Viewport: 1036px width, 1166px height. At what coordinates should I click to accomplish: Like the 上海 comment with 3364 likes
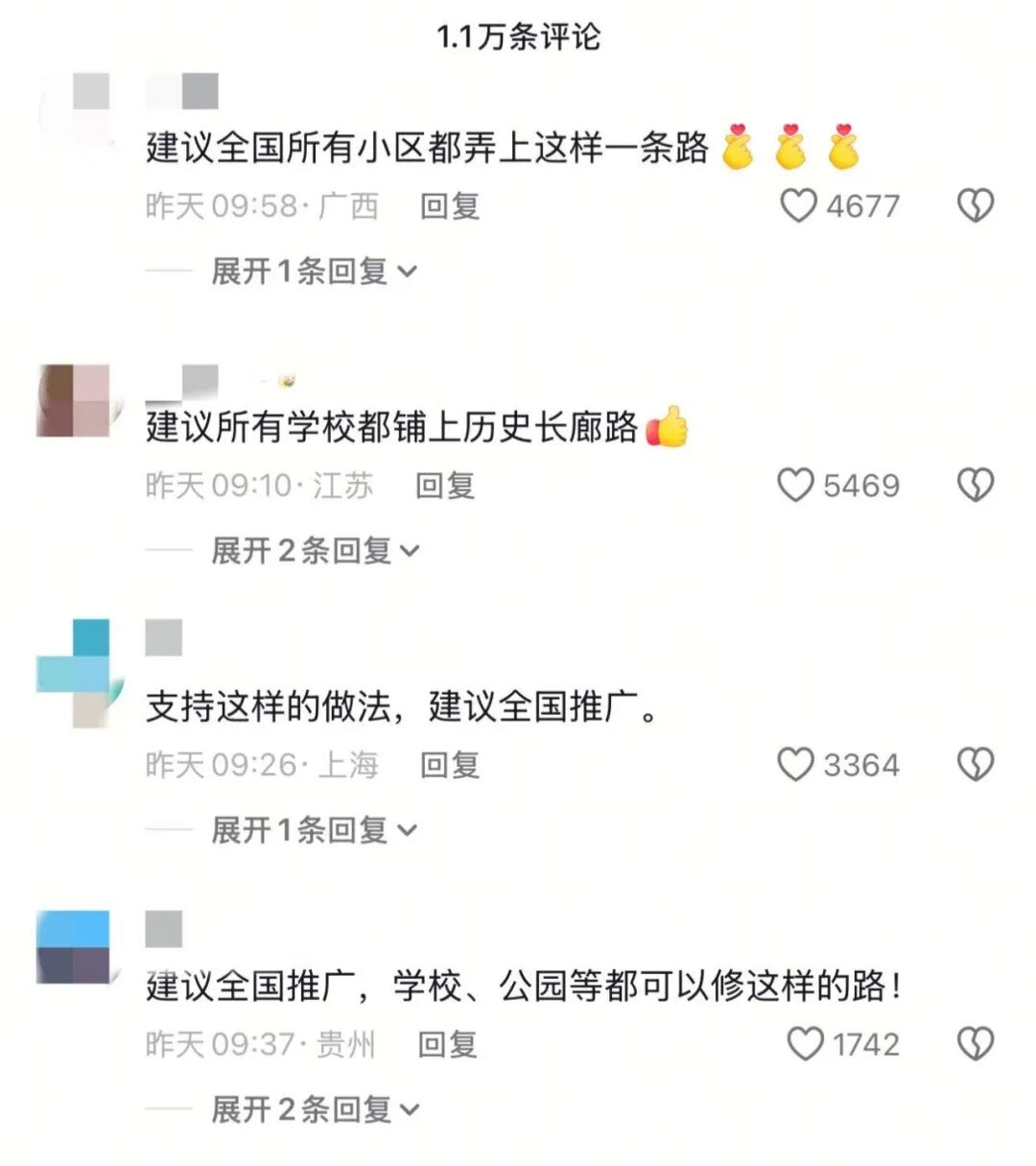click(x=795, y=764)
